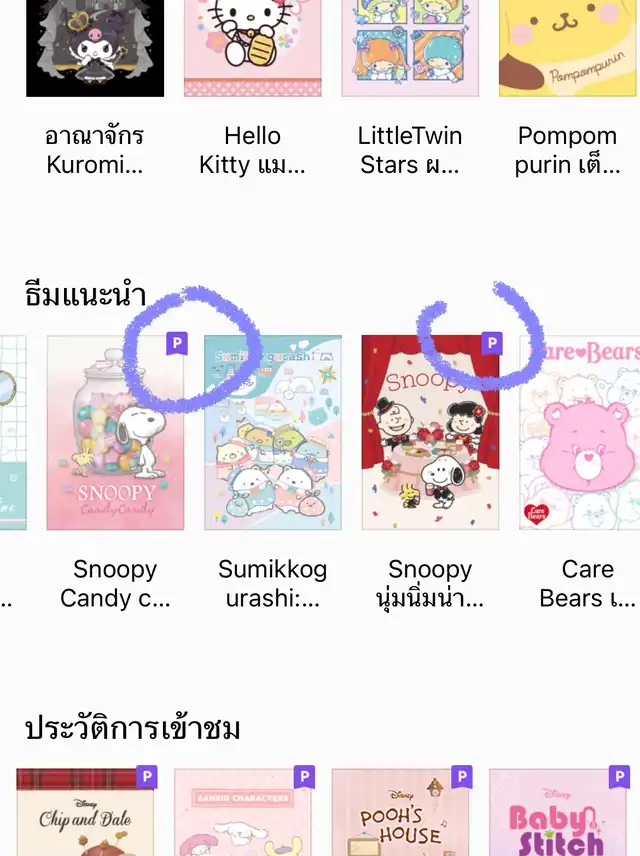640x856 pixels.
Task: Open the Hello Kitty theme
Action: pyautogui.click(x=252, y=48)
